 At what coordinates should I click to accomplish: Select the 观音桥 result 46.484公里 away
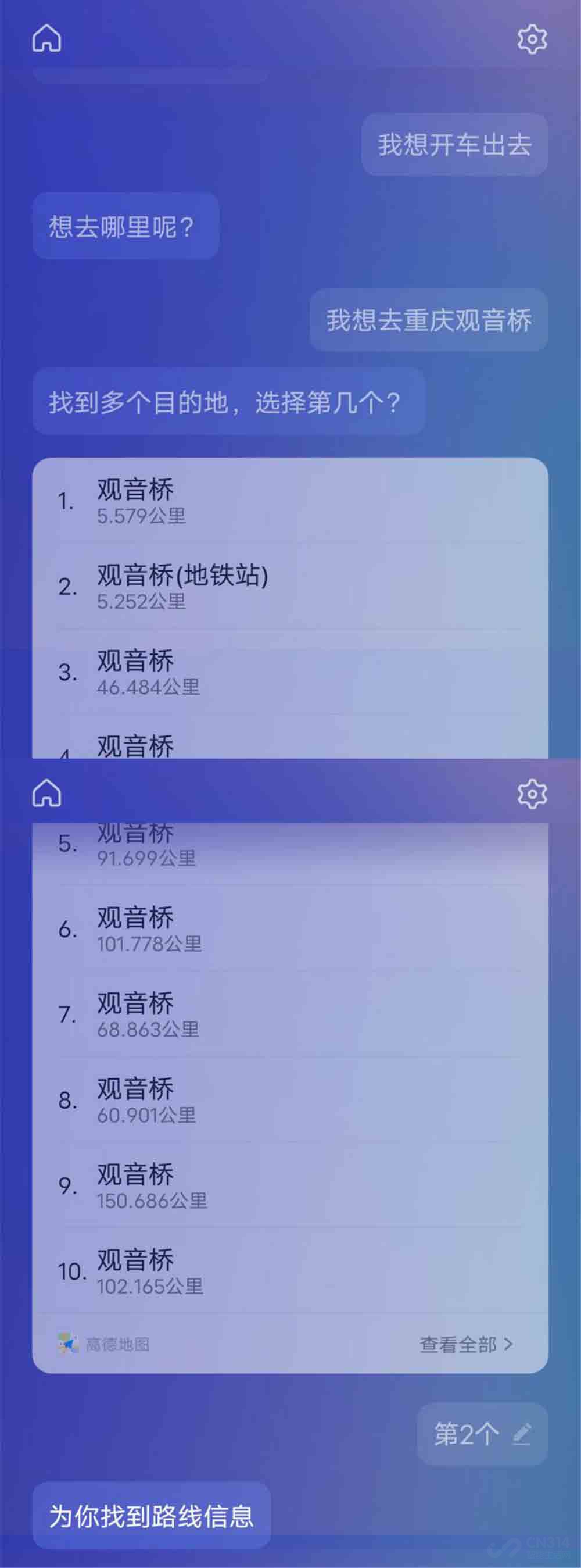[x=289, y=672]
